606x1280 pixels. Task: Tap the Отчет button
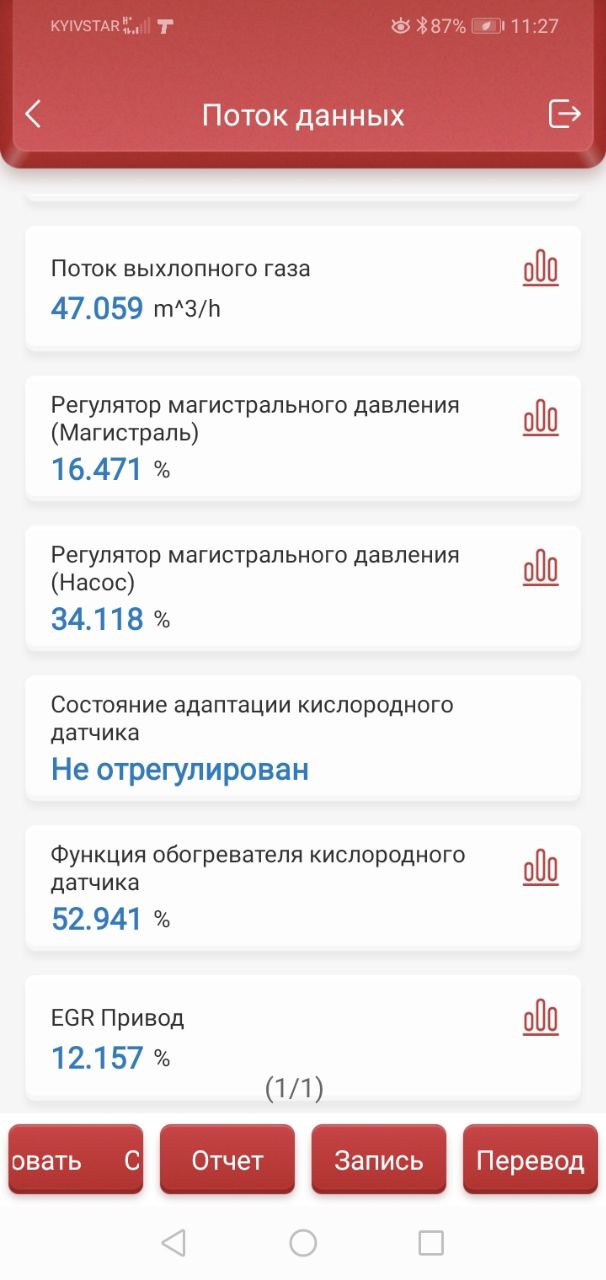pos(227,1160)
